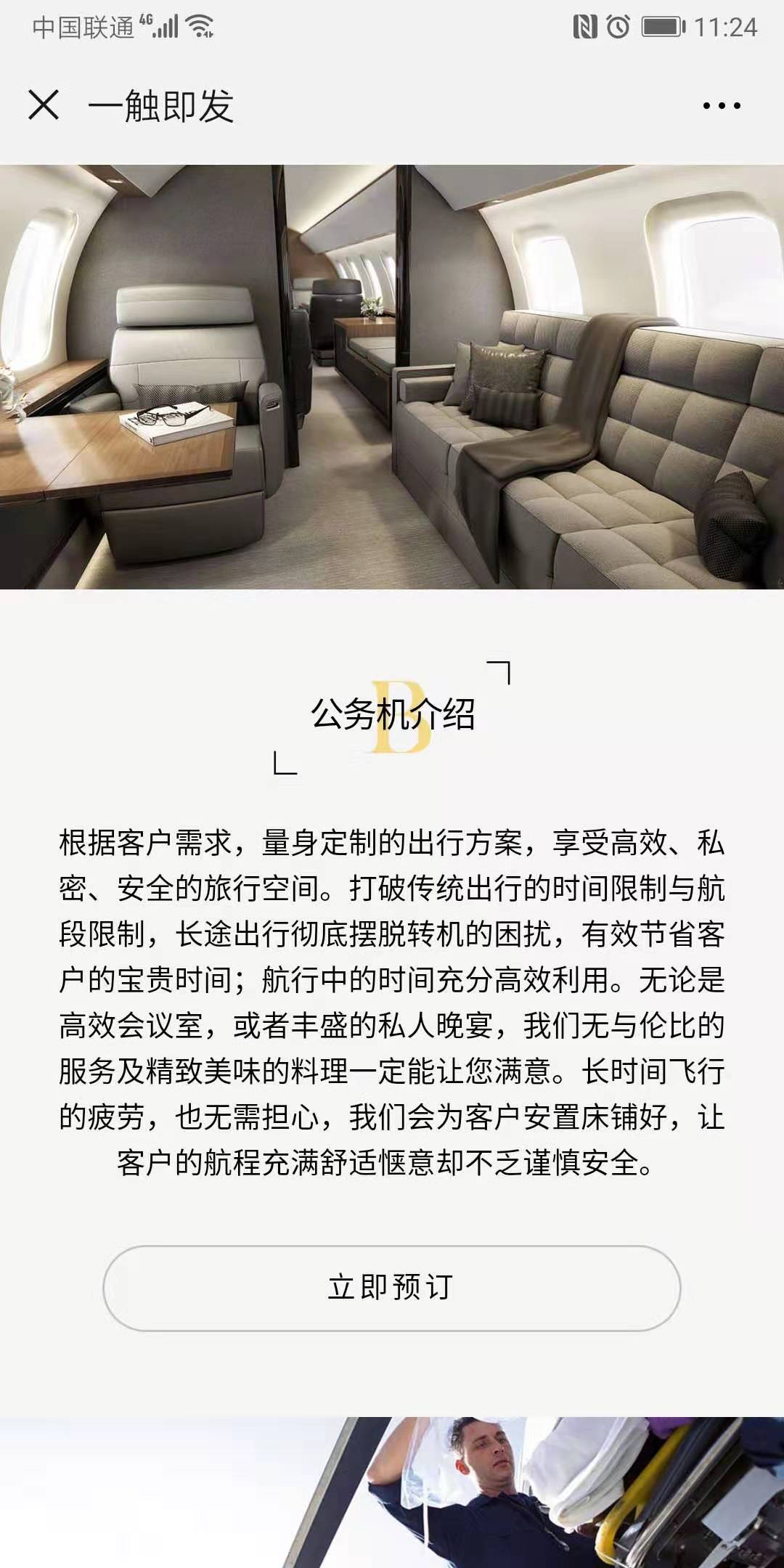Viewport: 784px width, 1568px height.
Task: Tap the 公务机介绍 section heading
Action: point(392,714)
